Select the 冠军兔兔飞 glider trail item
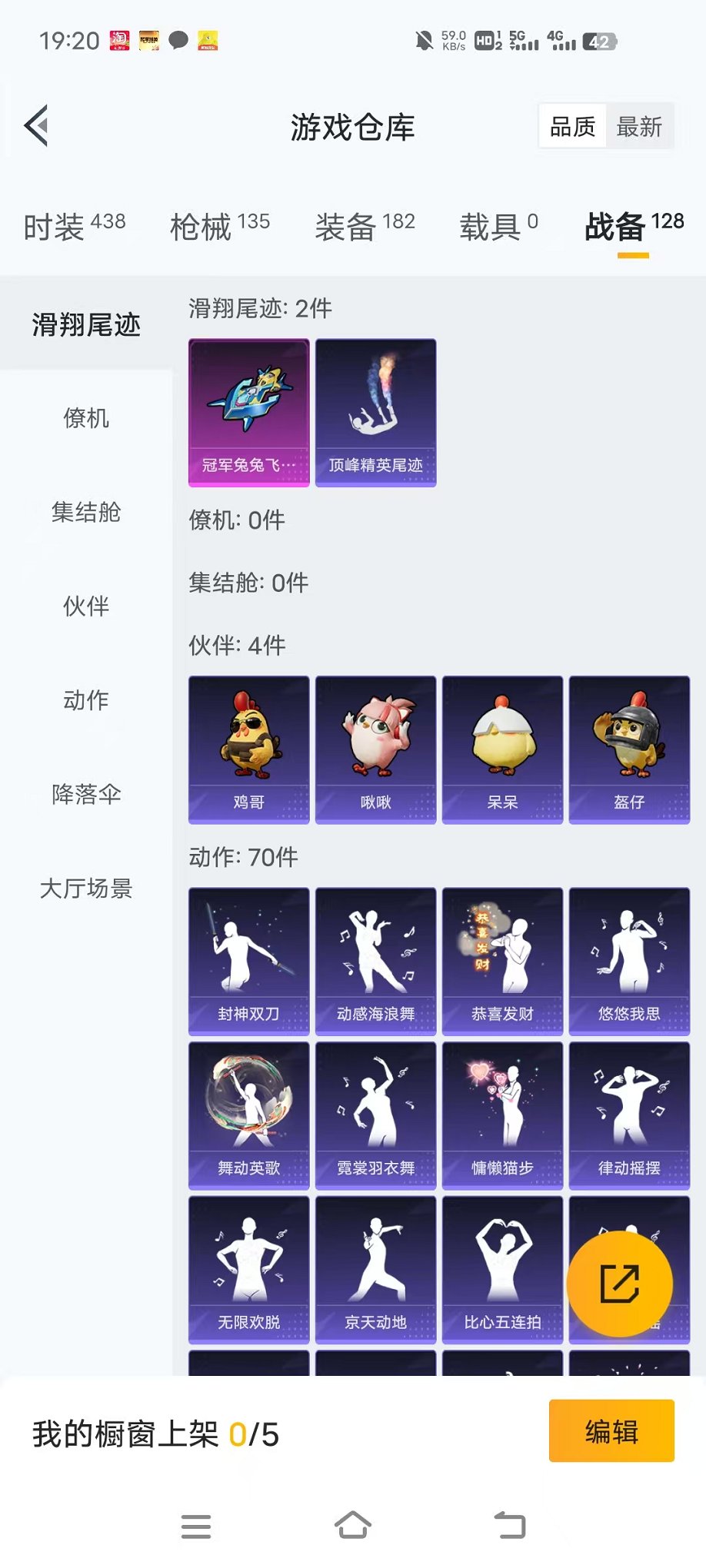 (x=248, y=412)
